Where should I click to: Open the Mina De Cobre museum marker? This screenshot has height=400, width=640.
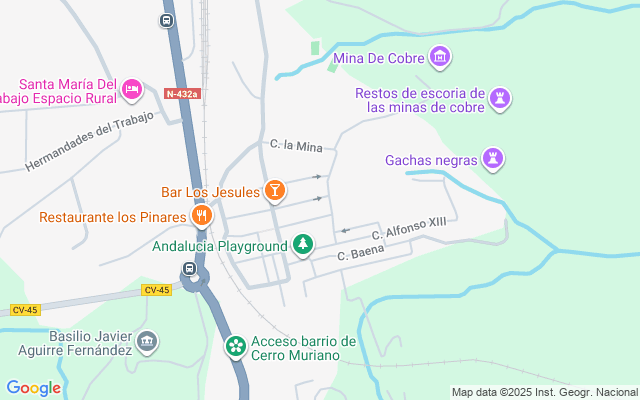[x=437, y=56]
